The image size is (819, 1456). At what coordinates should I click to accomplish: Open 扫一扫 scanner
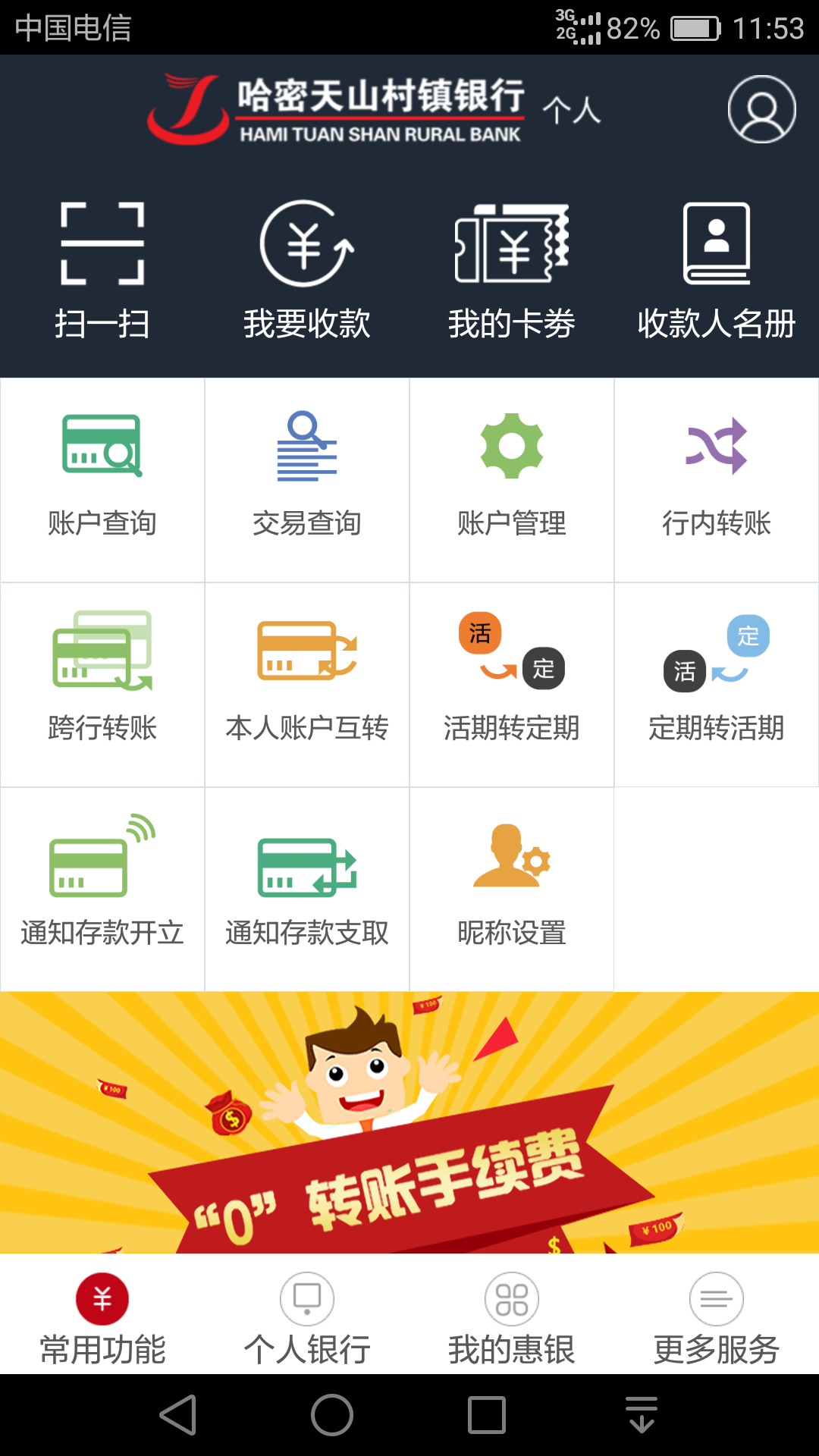pyautogui.click(x=102, y=270)
